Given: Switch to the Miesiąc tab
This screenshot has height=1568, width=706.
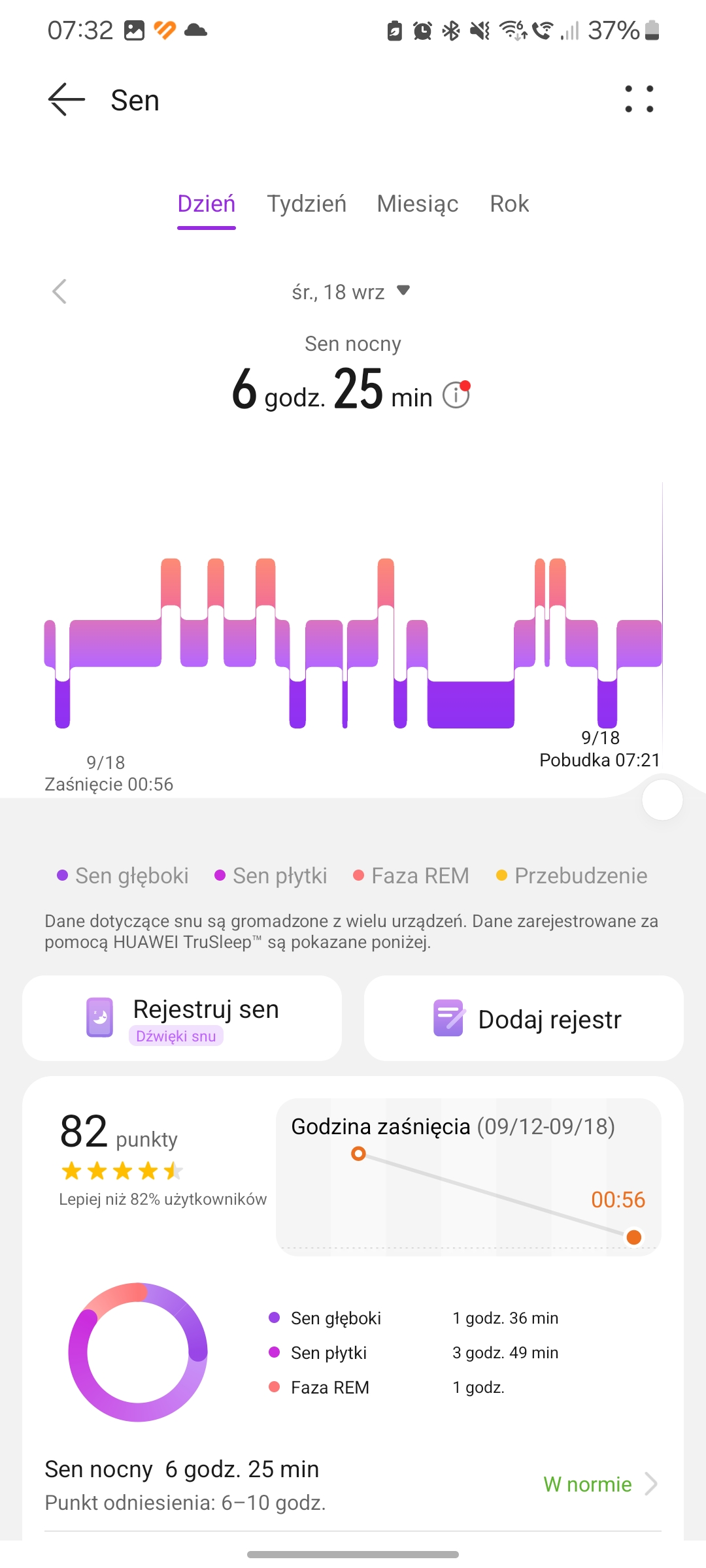Looking at the screenshot, I should [x=418, y=204].
